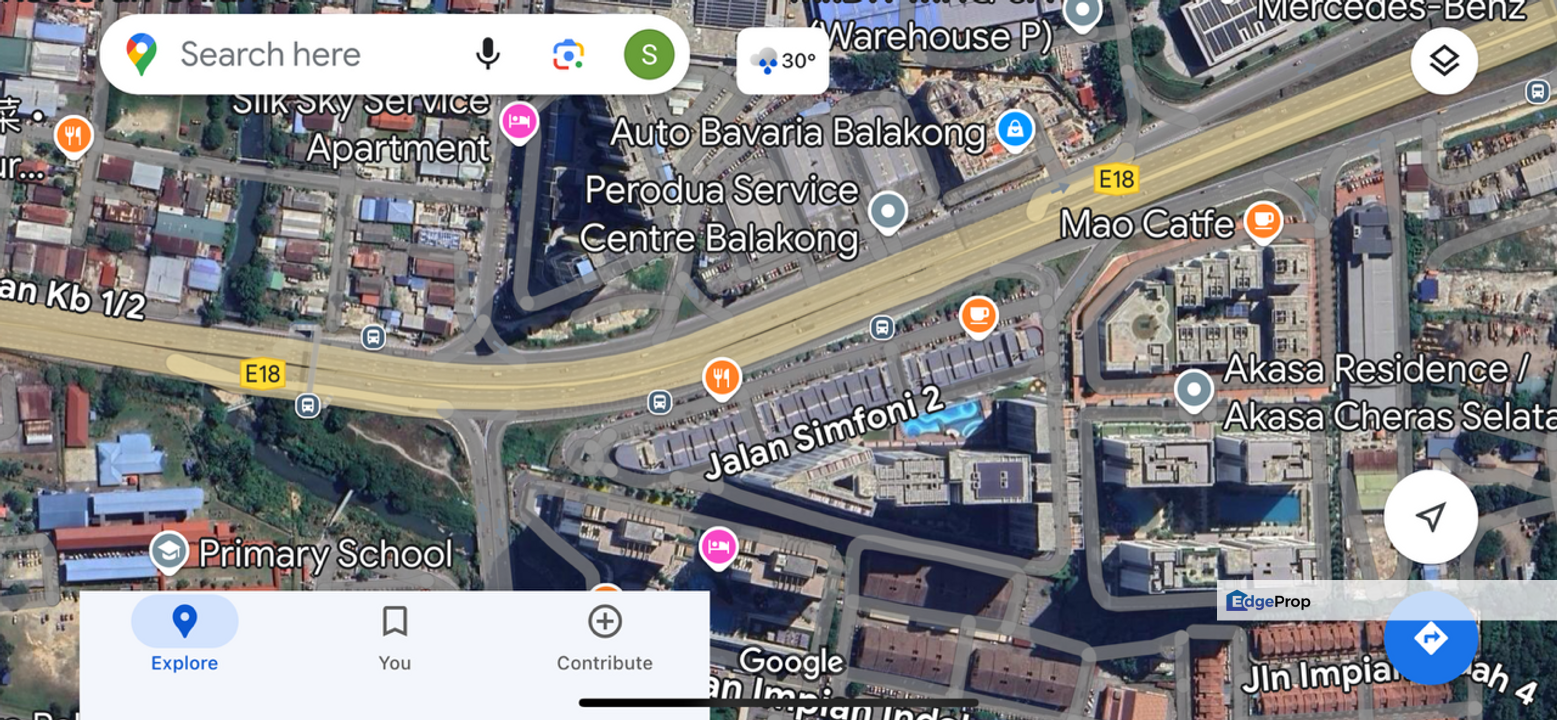
Task: Select the Perodua Service Centre Balakong marker
Action: pos(887,212)
